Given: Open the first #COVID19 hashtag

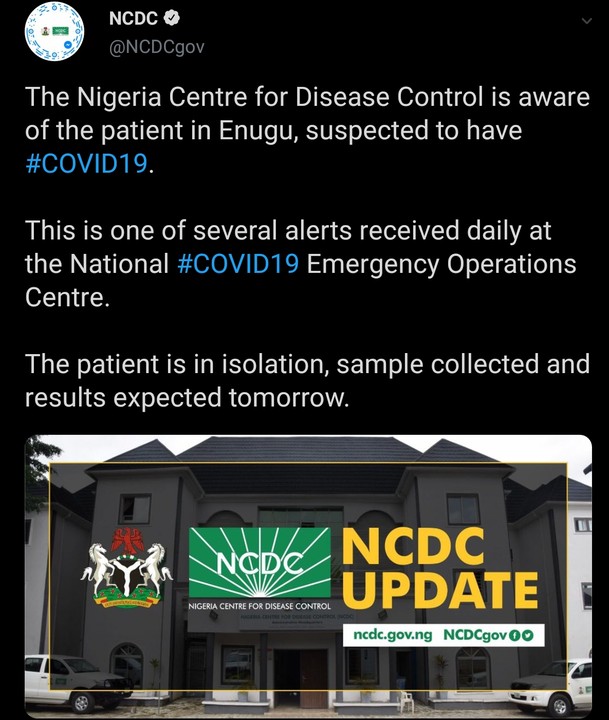Looking at the screenshot, I should 87,164.
